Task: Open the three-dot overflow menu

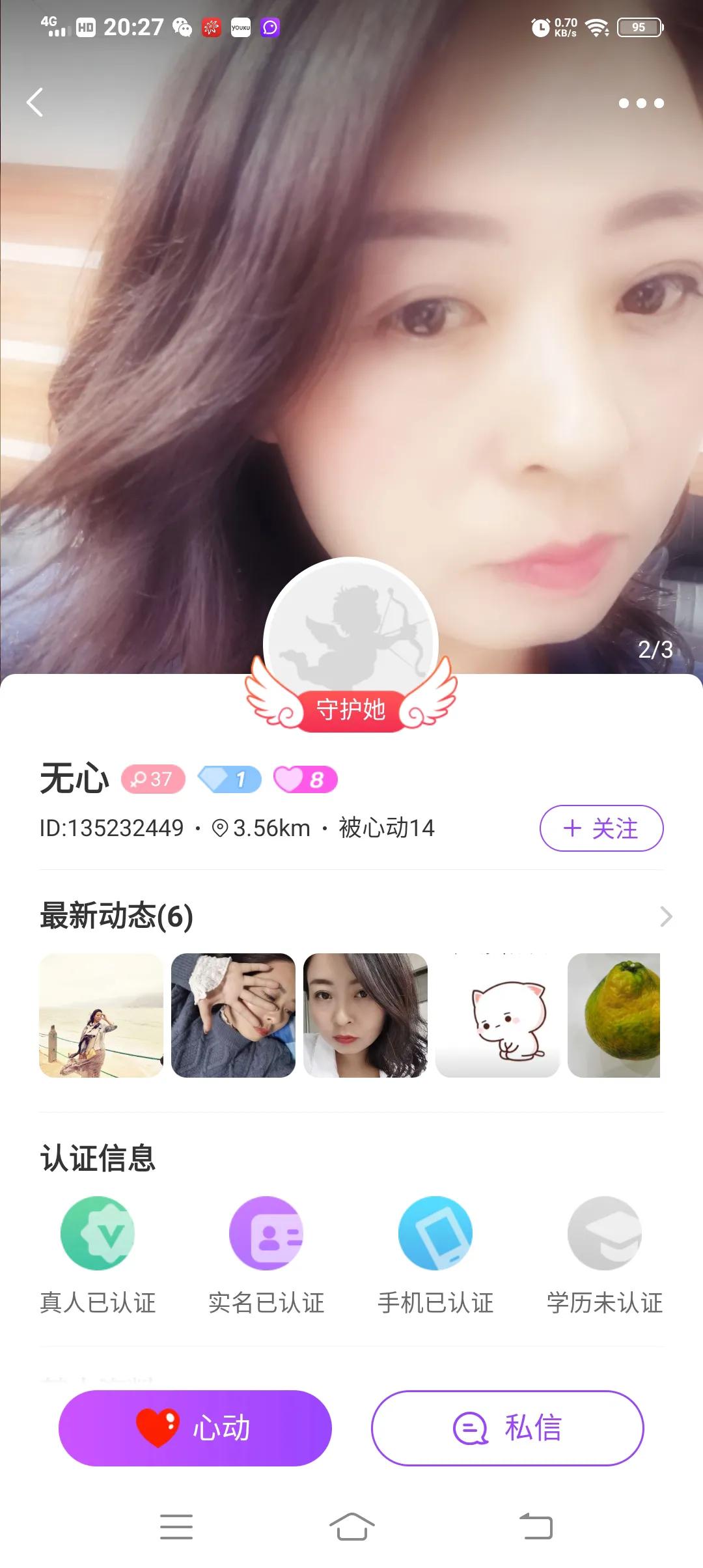Action: coord(641,103)
